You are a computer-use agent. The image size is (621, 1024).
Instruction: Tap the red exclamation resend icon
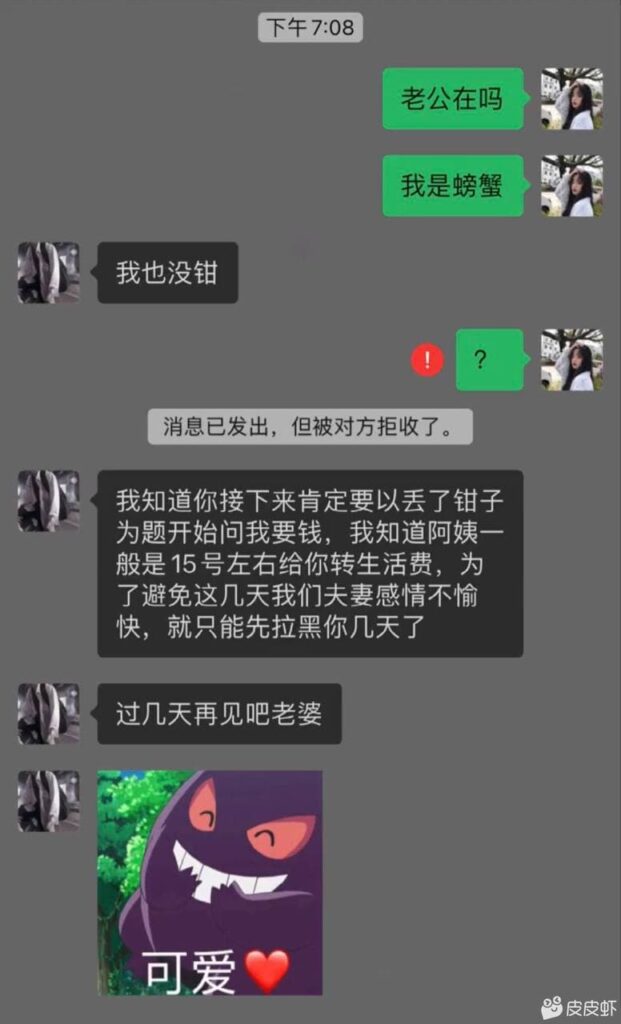427,360
